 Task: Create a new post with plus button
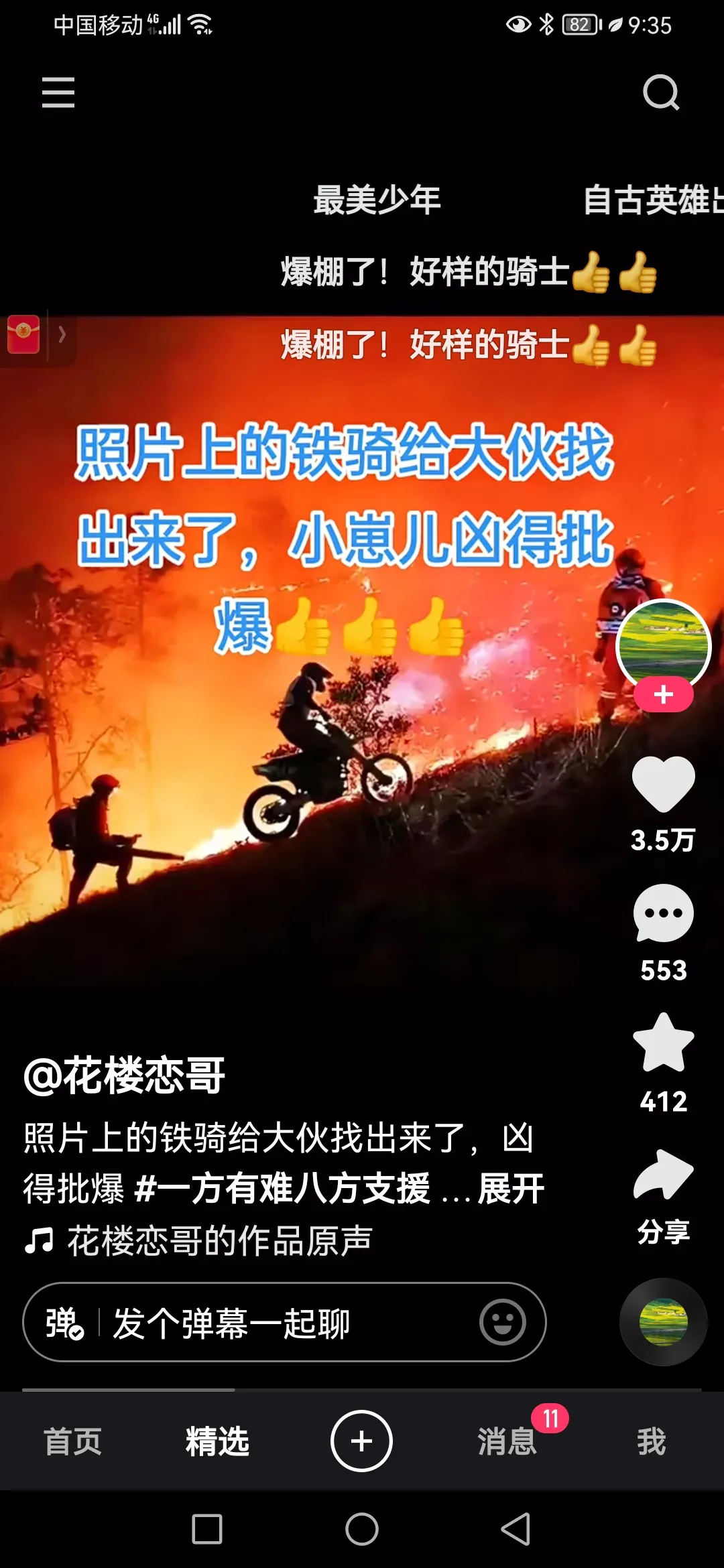click(361, 1441)
